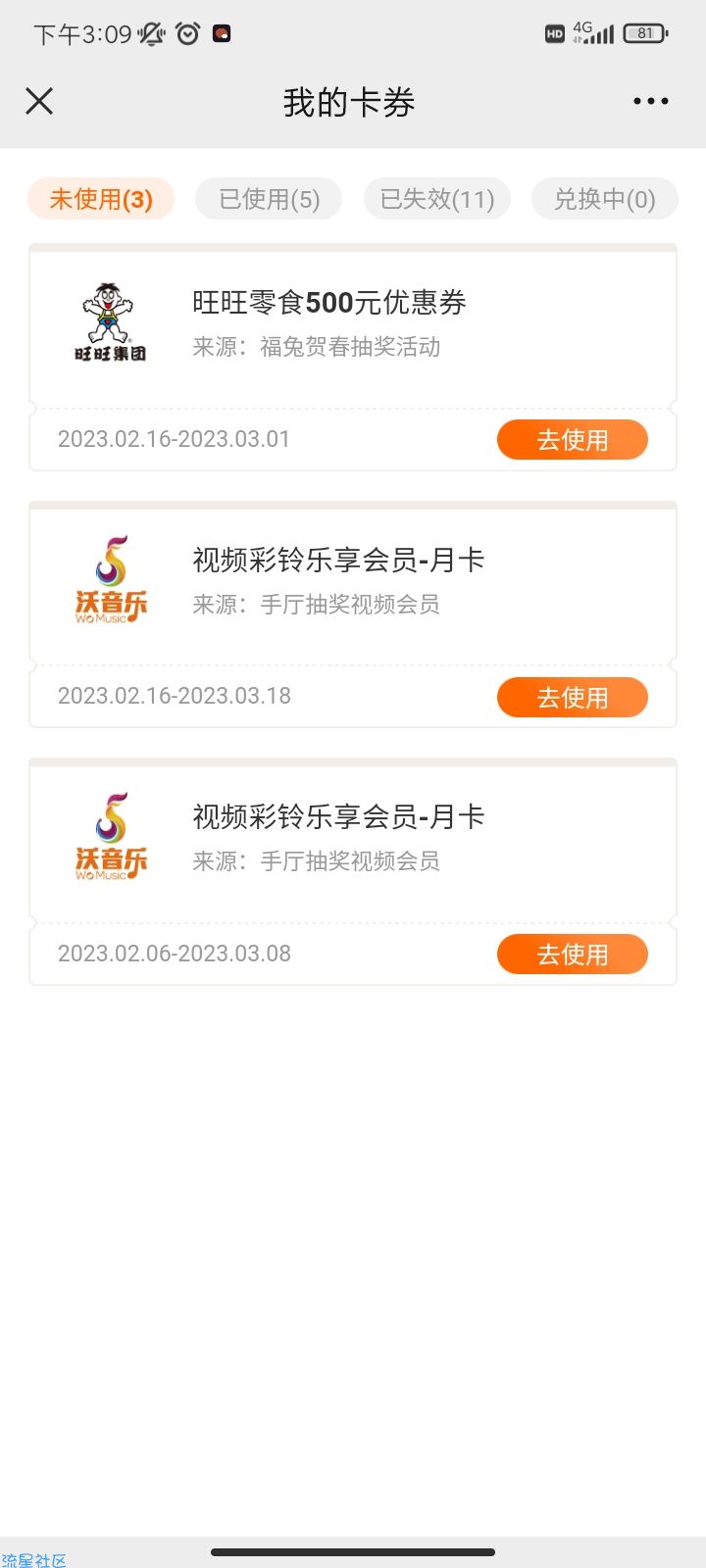Viewport: 706px width, 1568px height.
Task: Tap 去使用 for coupon expiring 2023.03.08
Action: click(573, 954)
